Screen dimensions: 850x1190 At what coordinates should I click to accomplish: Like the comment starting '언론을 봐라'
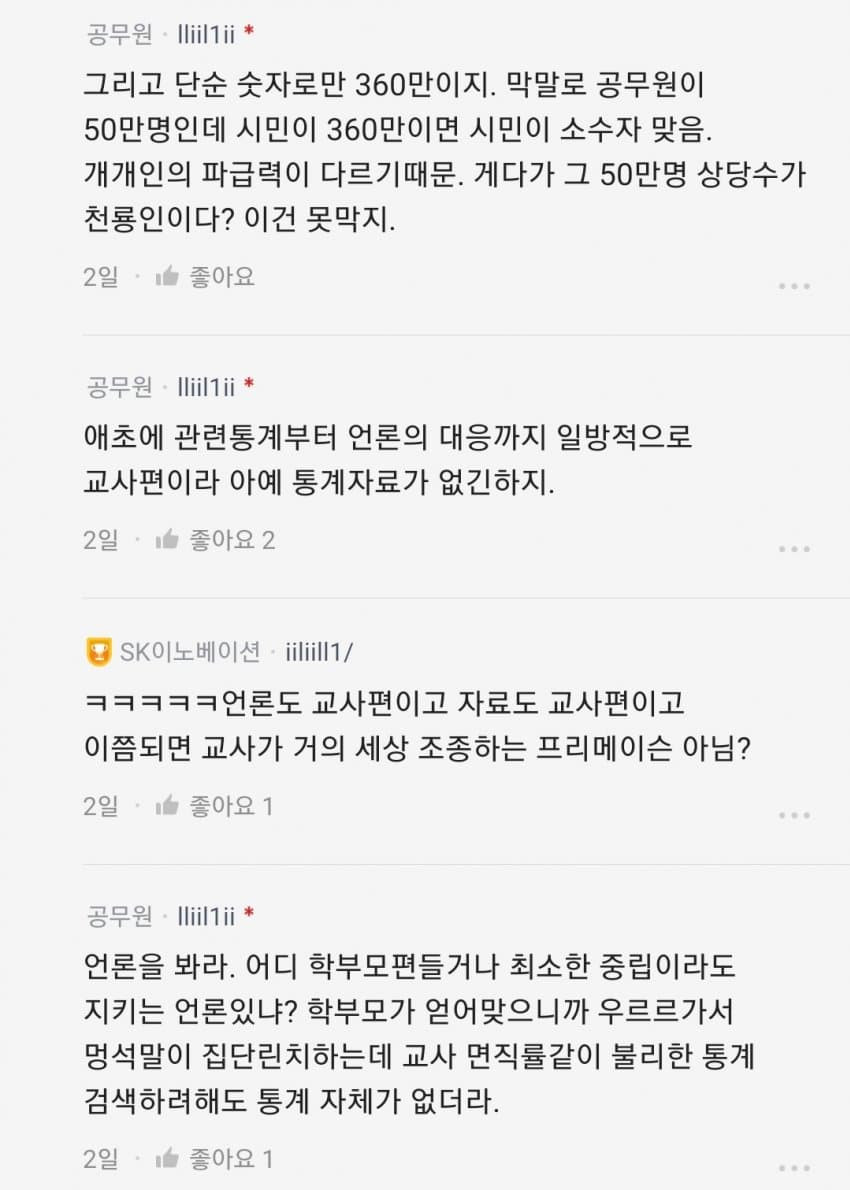pos(213,1160)
